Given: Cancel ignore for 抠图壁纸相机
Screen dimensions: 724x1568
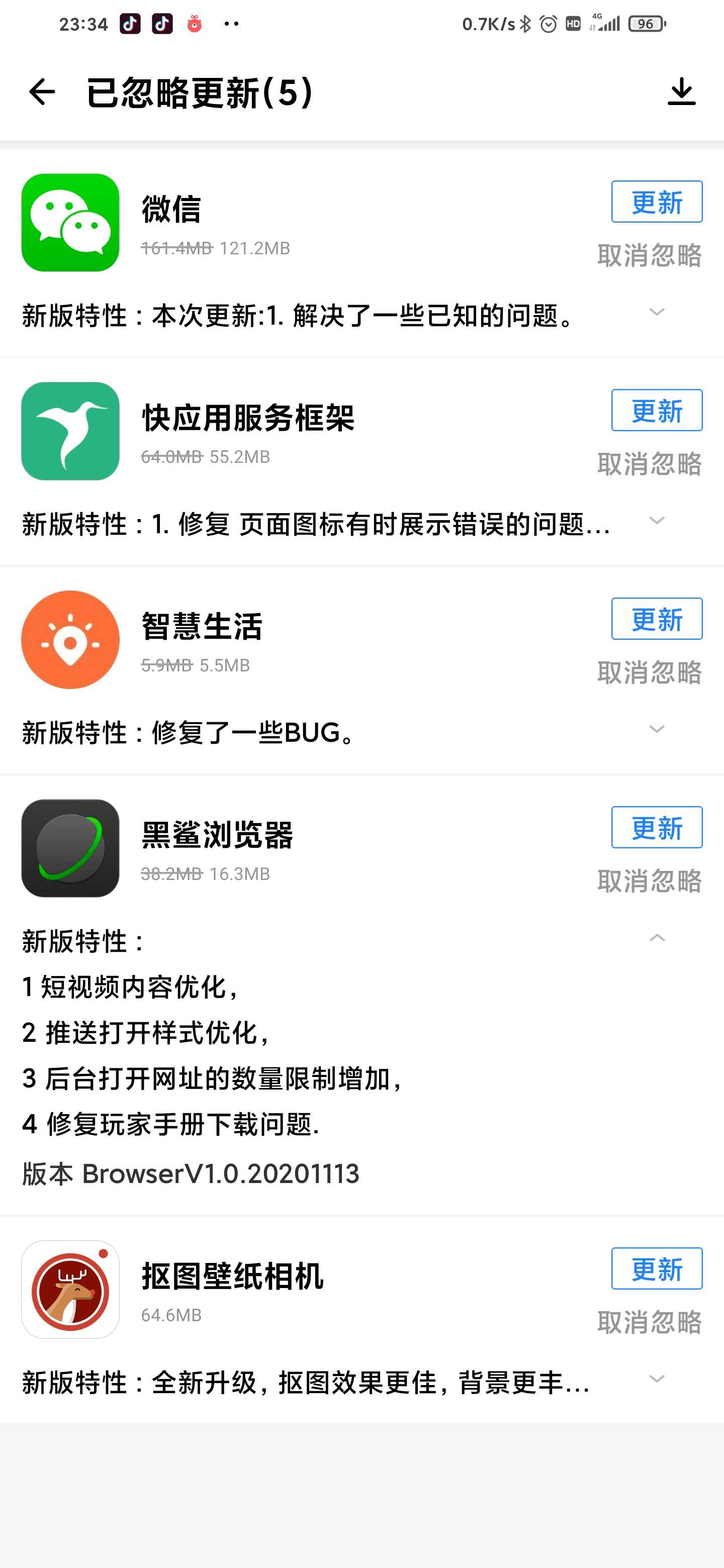Looking at the screenshot, I should coord(649,1323).
